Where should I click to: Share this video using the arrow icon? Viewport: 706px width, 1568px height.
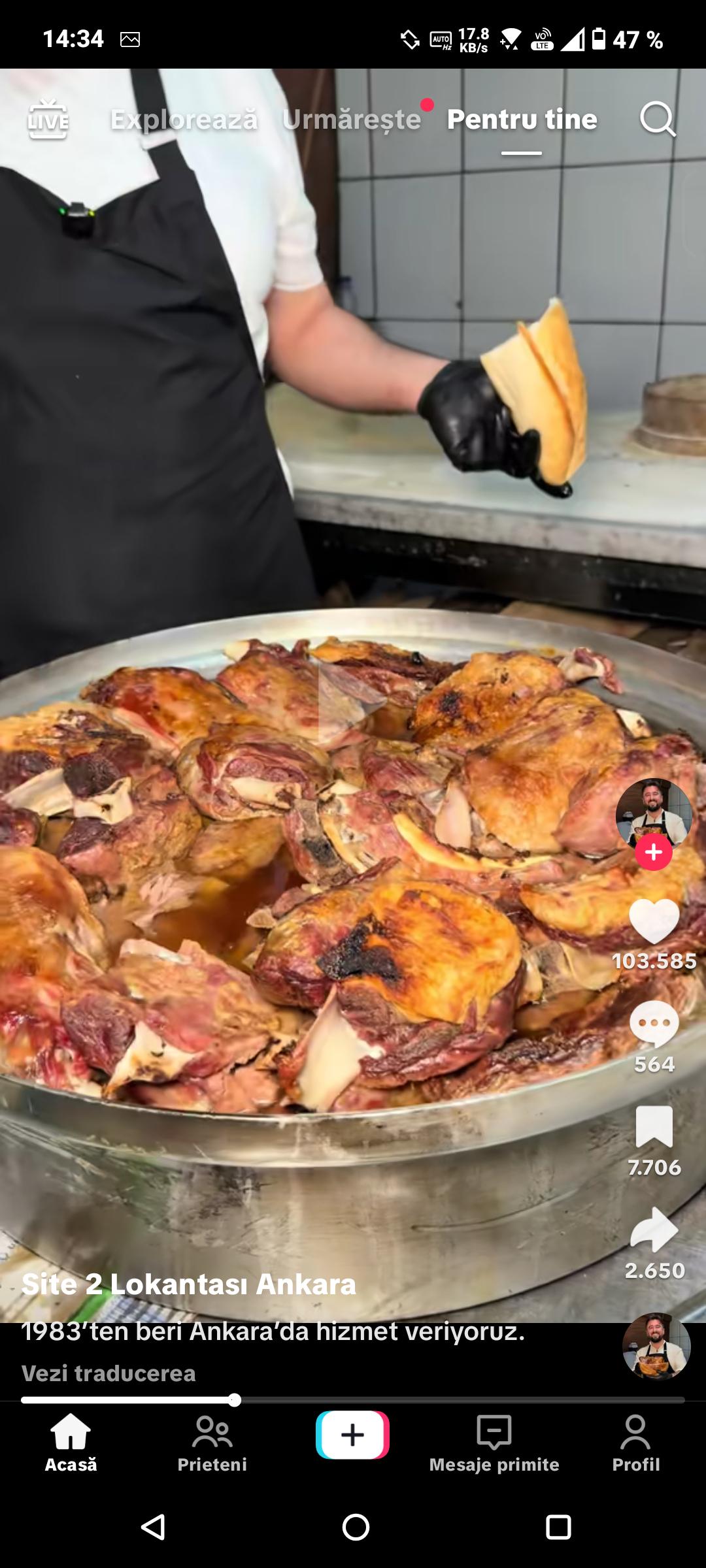click(654, 1229)
